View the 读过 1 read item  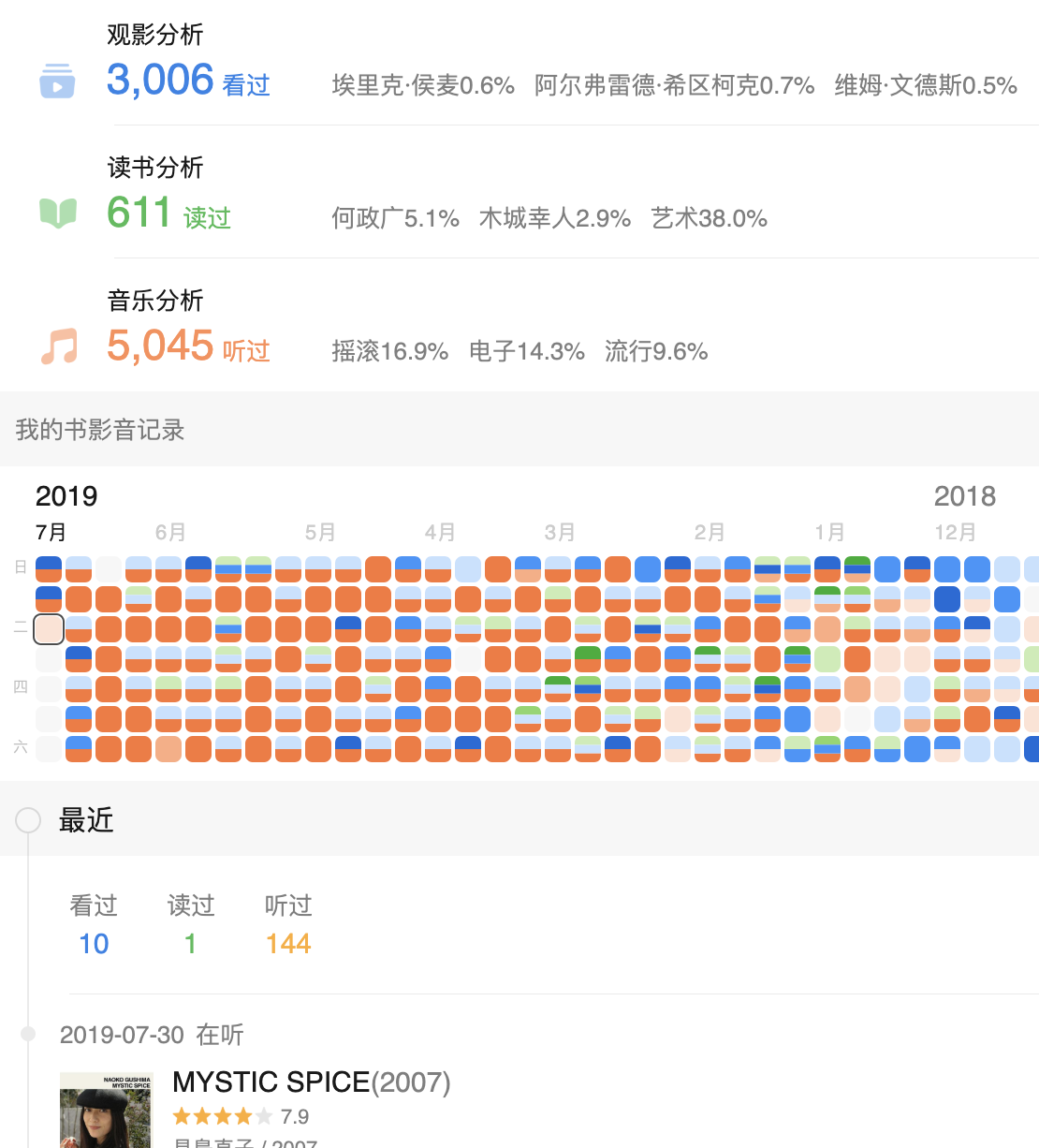[x=191, y=925]
